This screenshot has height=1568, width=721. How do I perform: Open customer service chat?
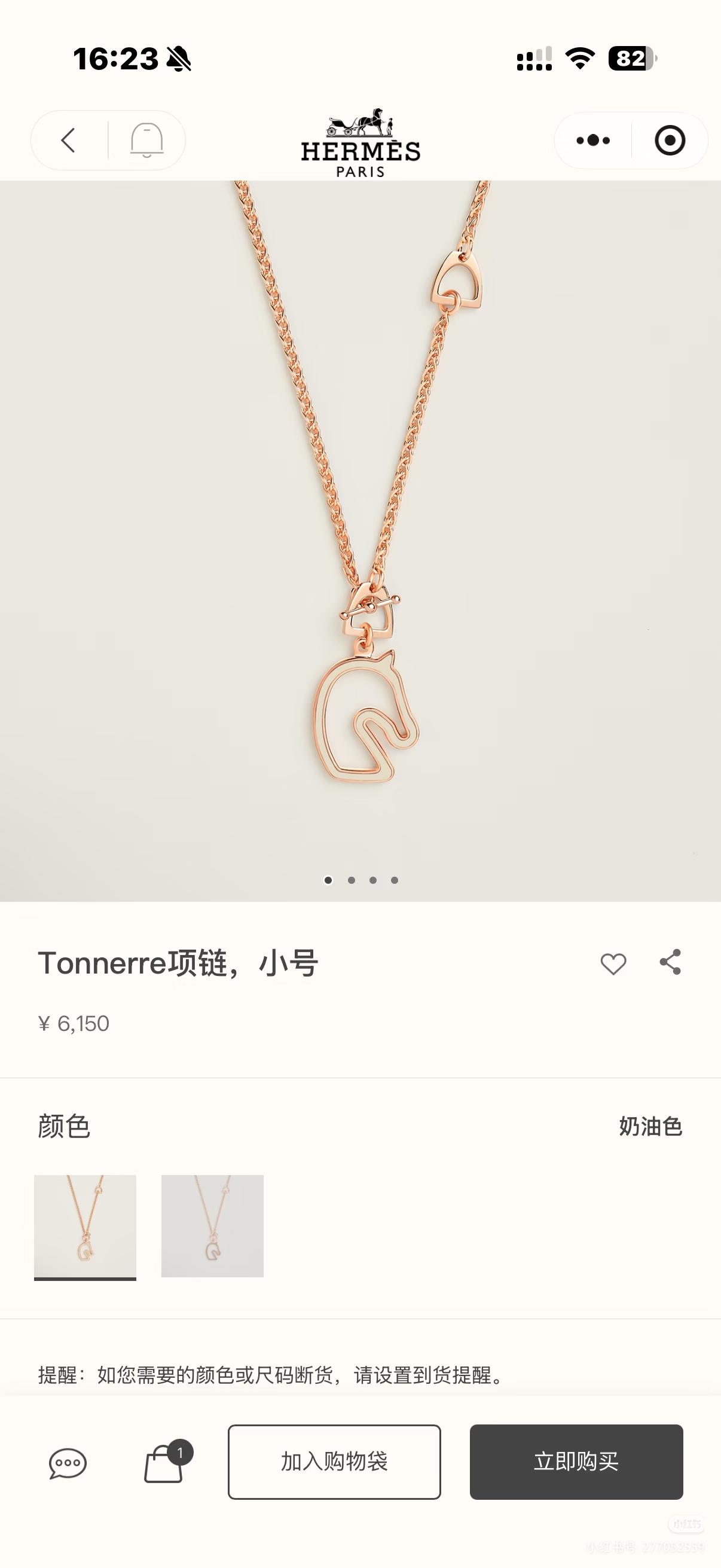(68, 1462)
